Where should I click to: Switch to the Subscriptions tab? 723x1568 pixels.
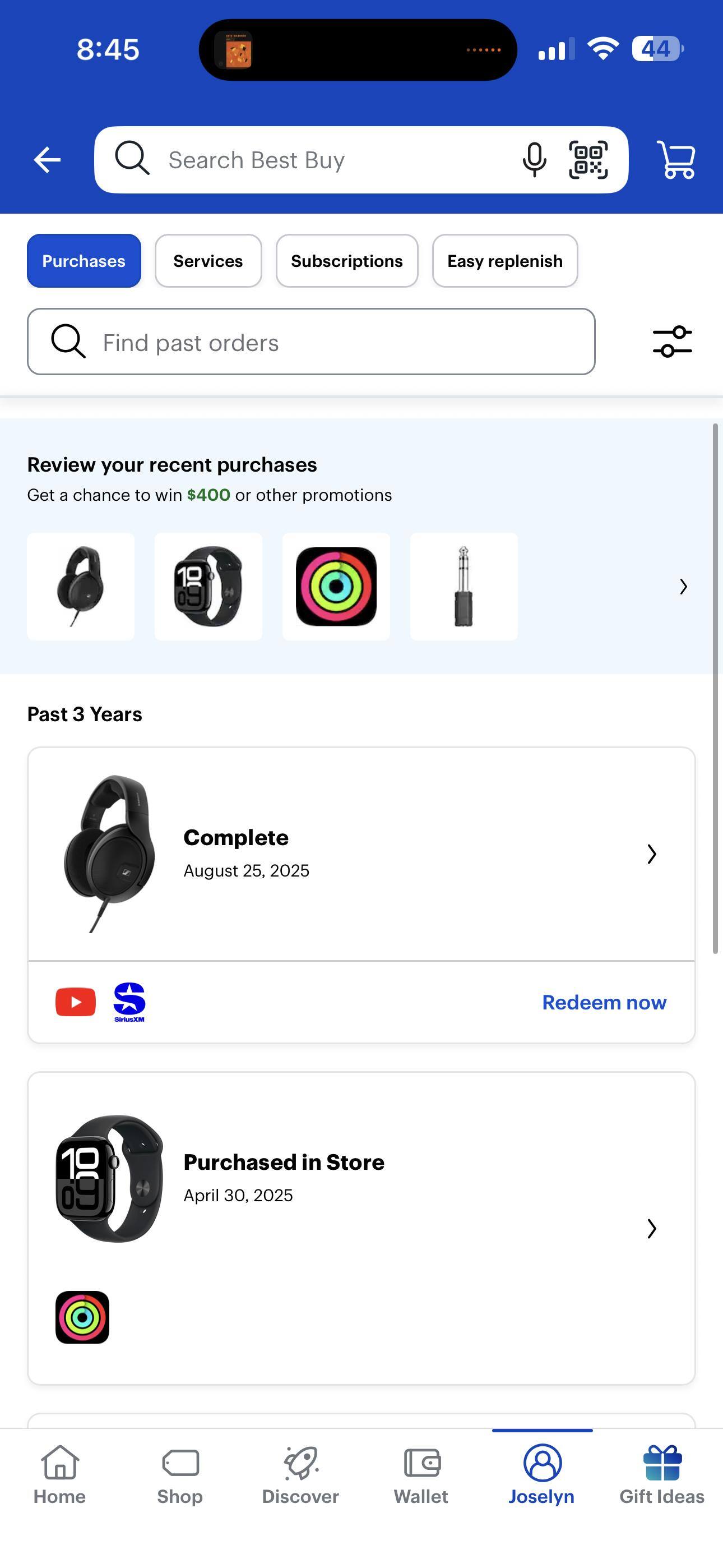pos(346,261)
